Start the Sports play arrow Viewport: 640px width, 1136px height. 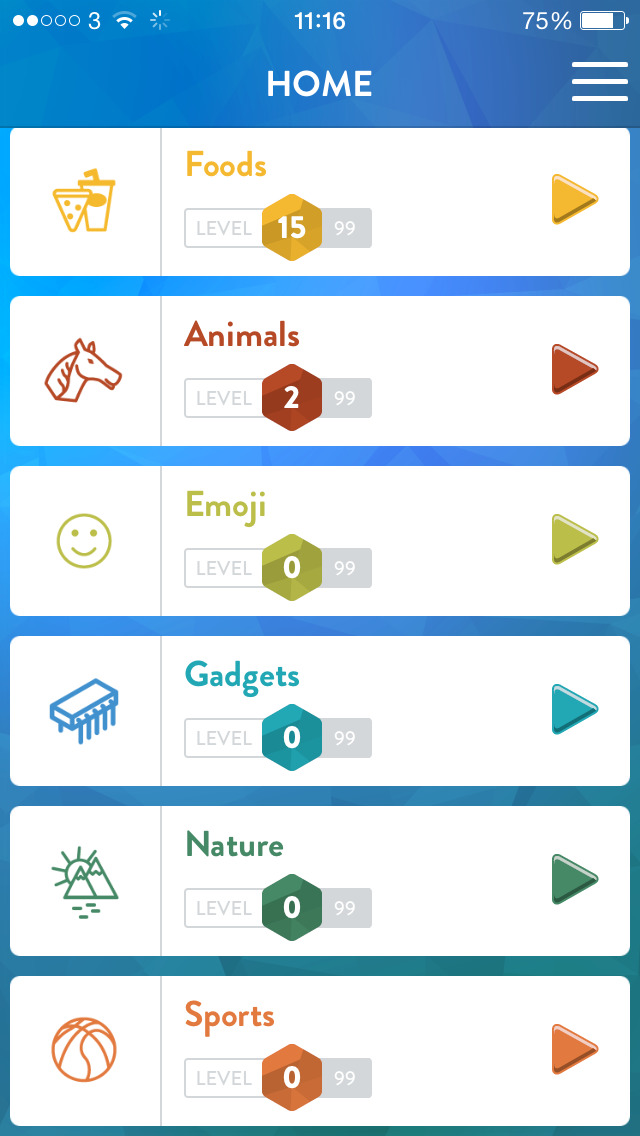point(575,1049)
